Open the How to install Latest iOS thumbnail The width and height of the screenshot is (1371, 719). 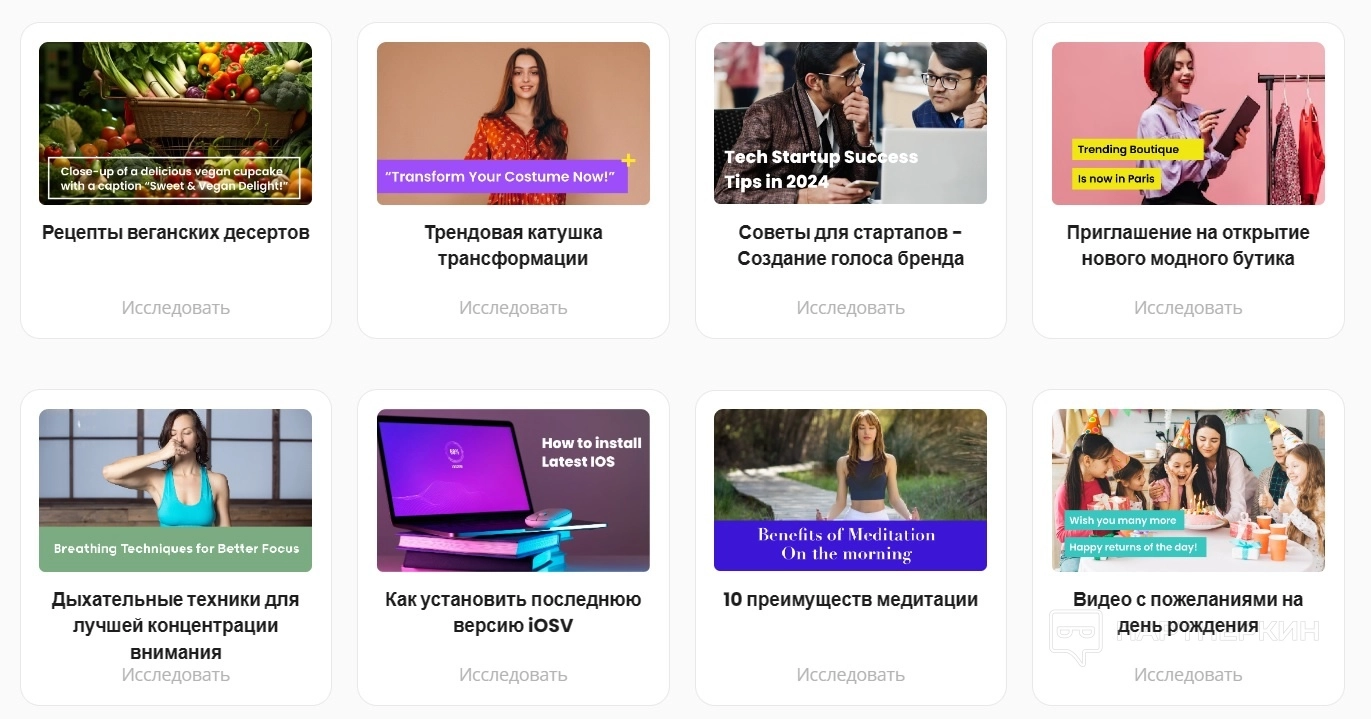[x=513, y=490]
